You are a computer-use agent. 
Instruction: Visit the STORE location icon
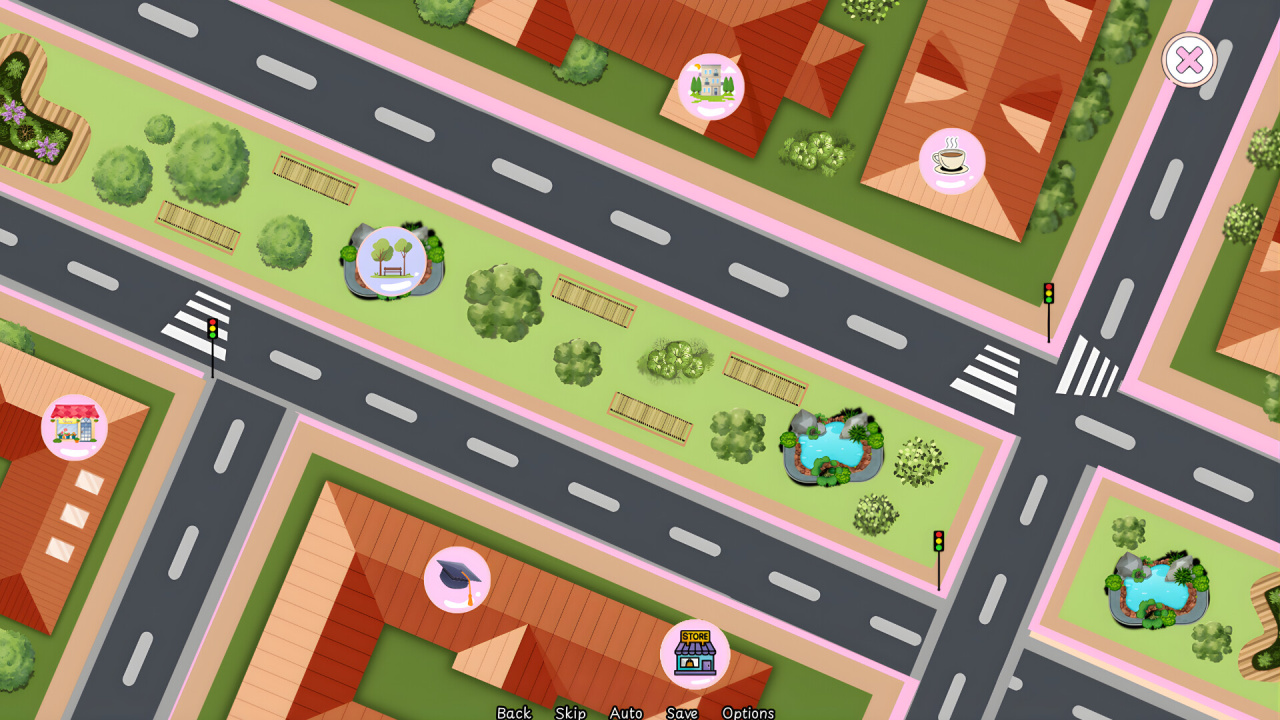(695, 654)
